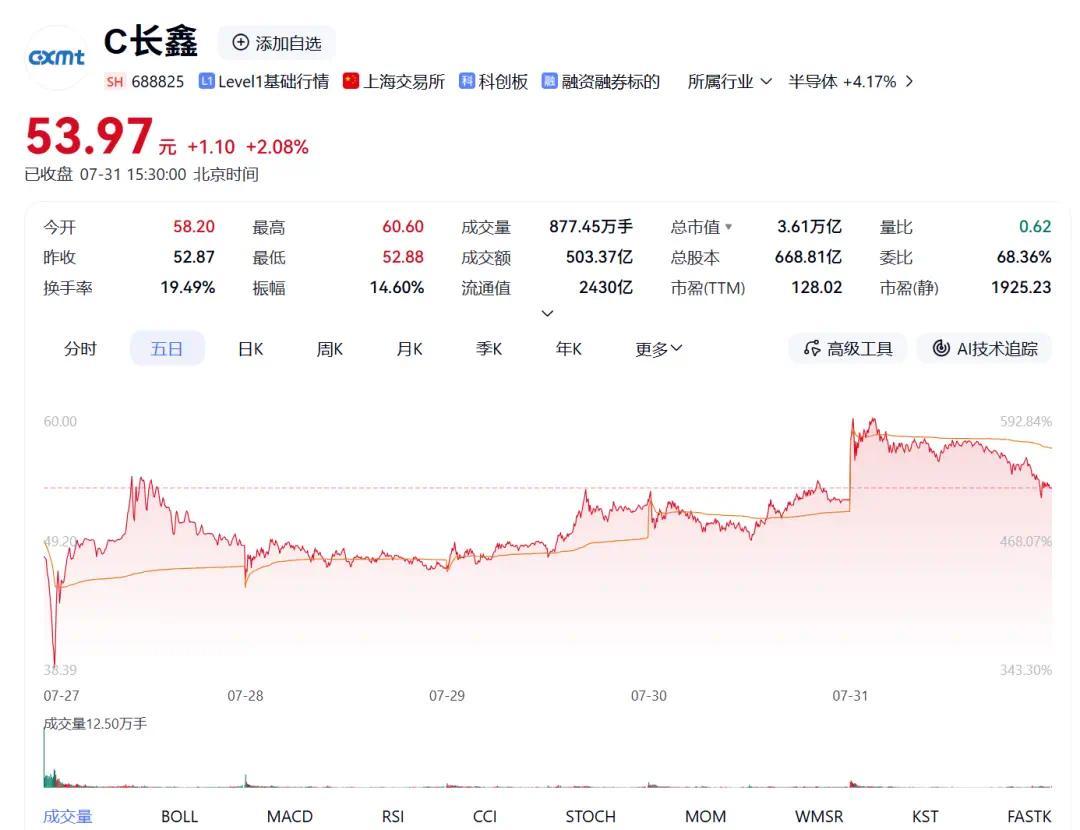Open the 月K chart tab

point(409,349)
